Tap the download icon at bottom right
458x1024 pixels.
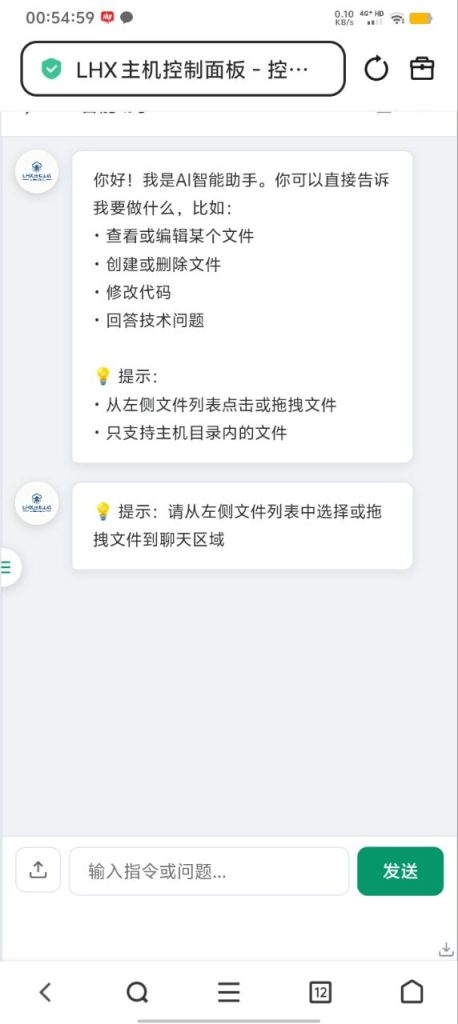pos(446,949)
